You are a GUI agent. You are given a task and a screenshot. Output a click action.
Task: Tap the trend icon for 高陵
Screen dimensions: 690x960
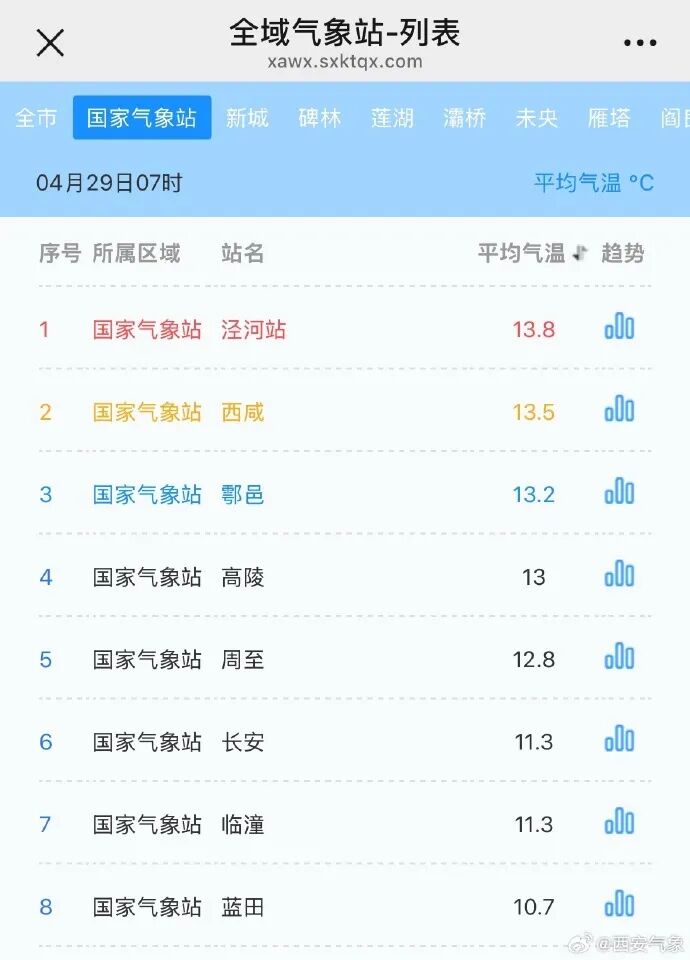coord(619,575)
